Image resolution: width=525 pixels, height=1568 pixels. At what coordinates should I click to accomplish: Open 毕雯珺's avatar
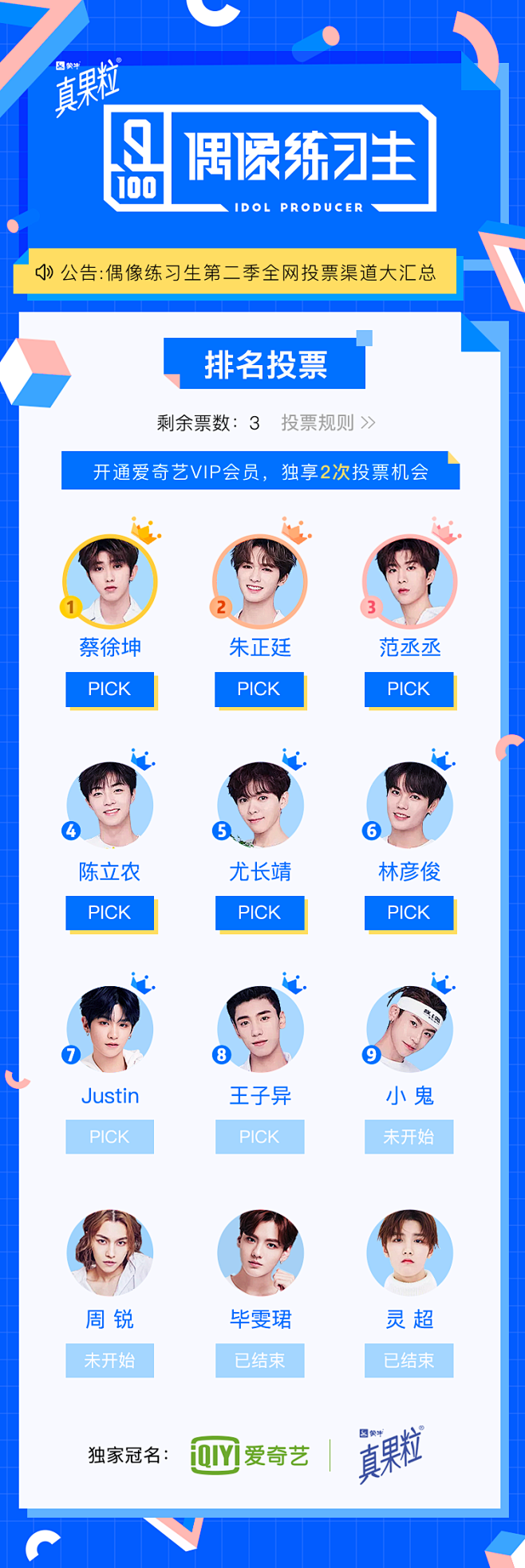coord(260,1252)
